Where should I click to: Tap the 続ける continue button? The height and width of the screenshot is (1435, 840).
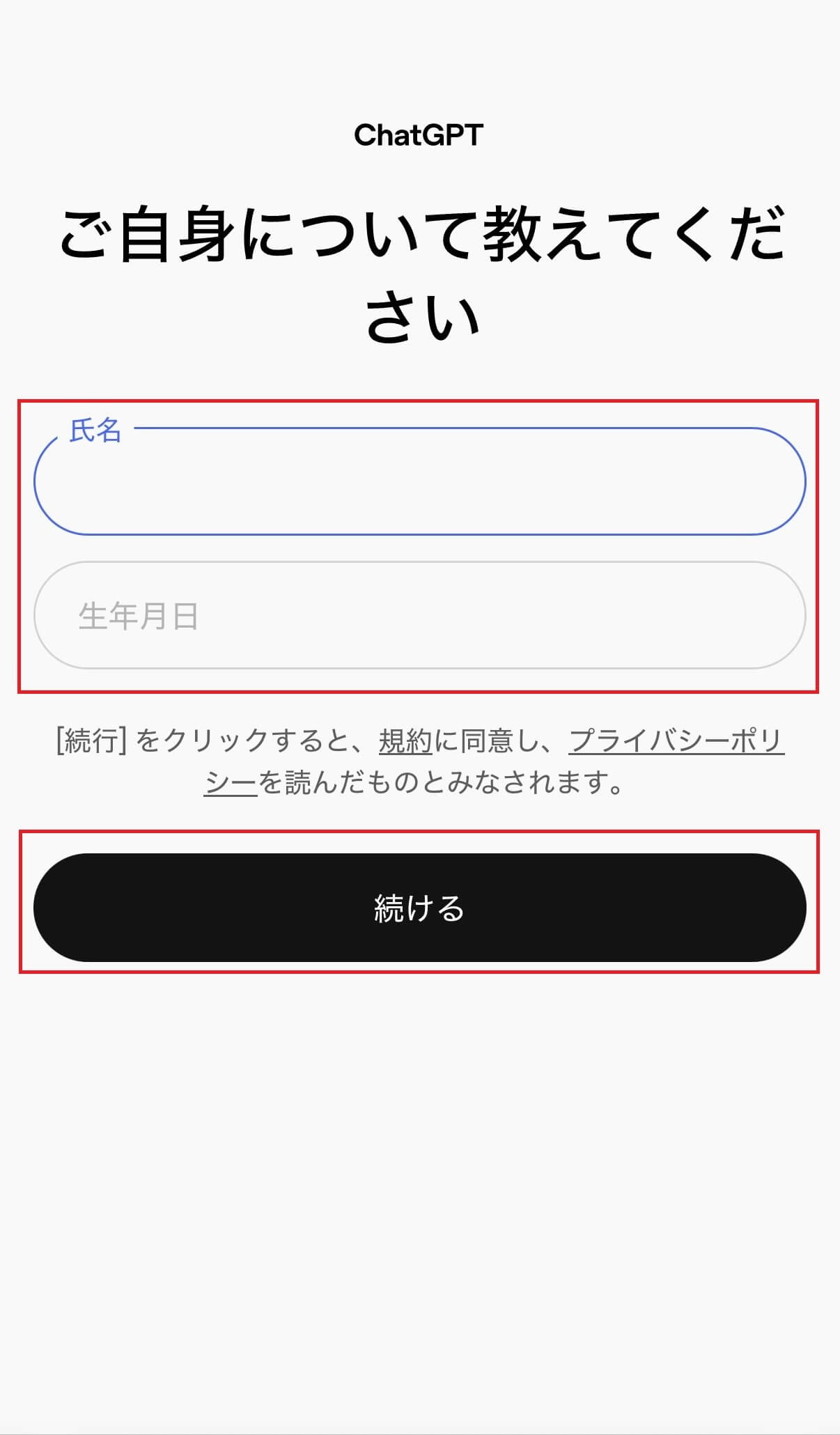(419, 908)
